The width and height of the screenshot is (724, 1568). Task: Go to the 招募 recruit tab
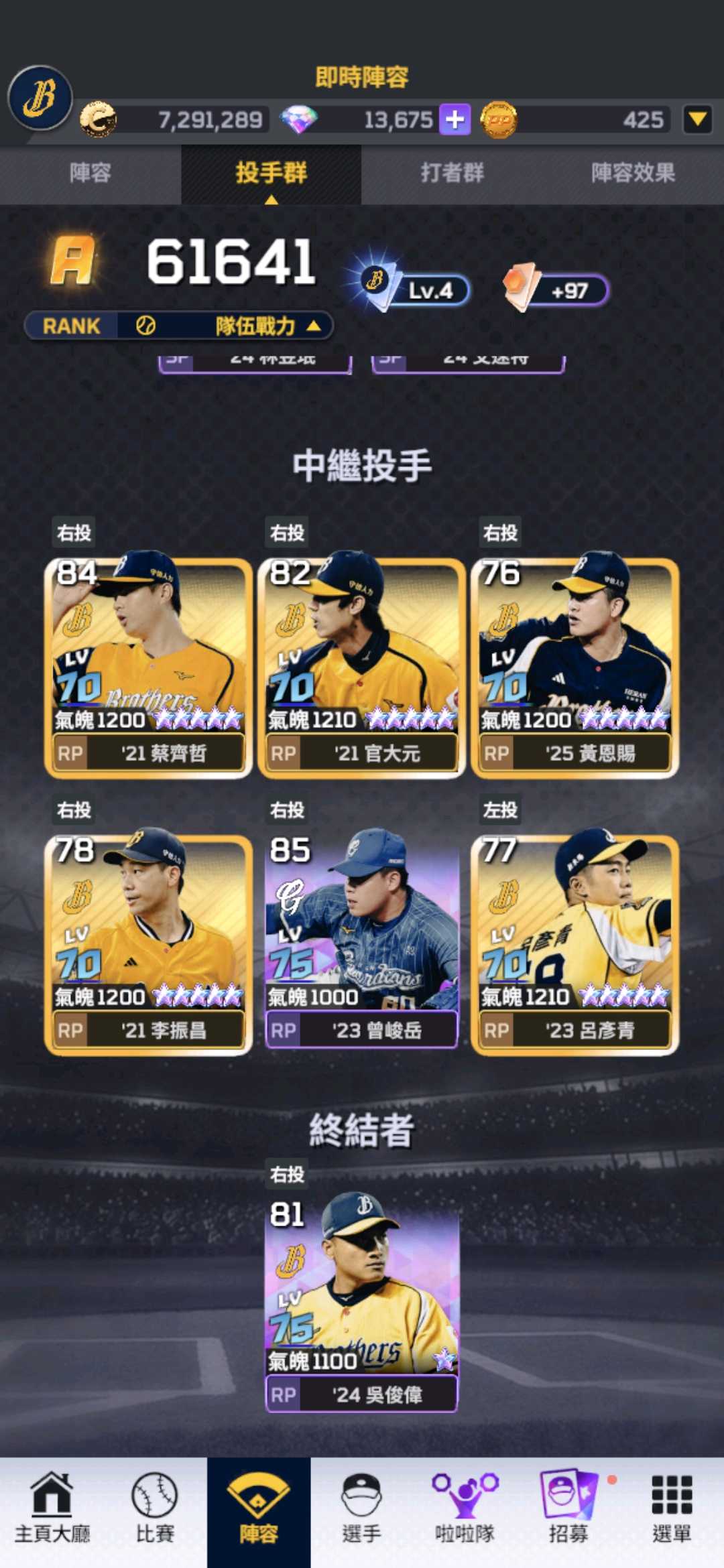[568, 1510]
